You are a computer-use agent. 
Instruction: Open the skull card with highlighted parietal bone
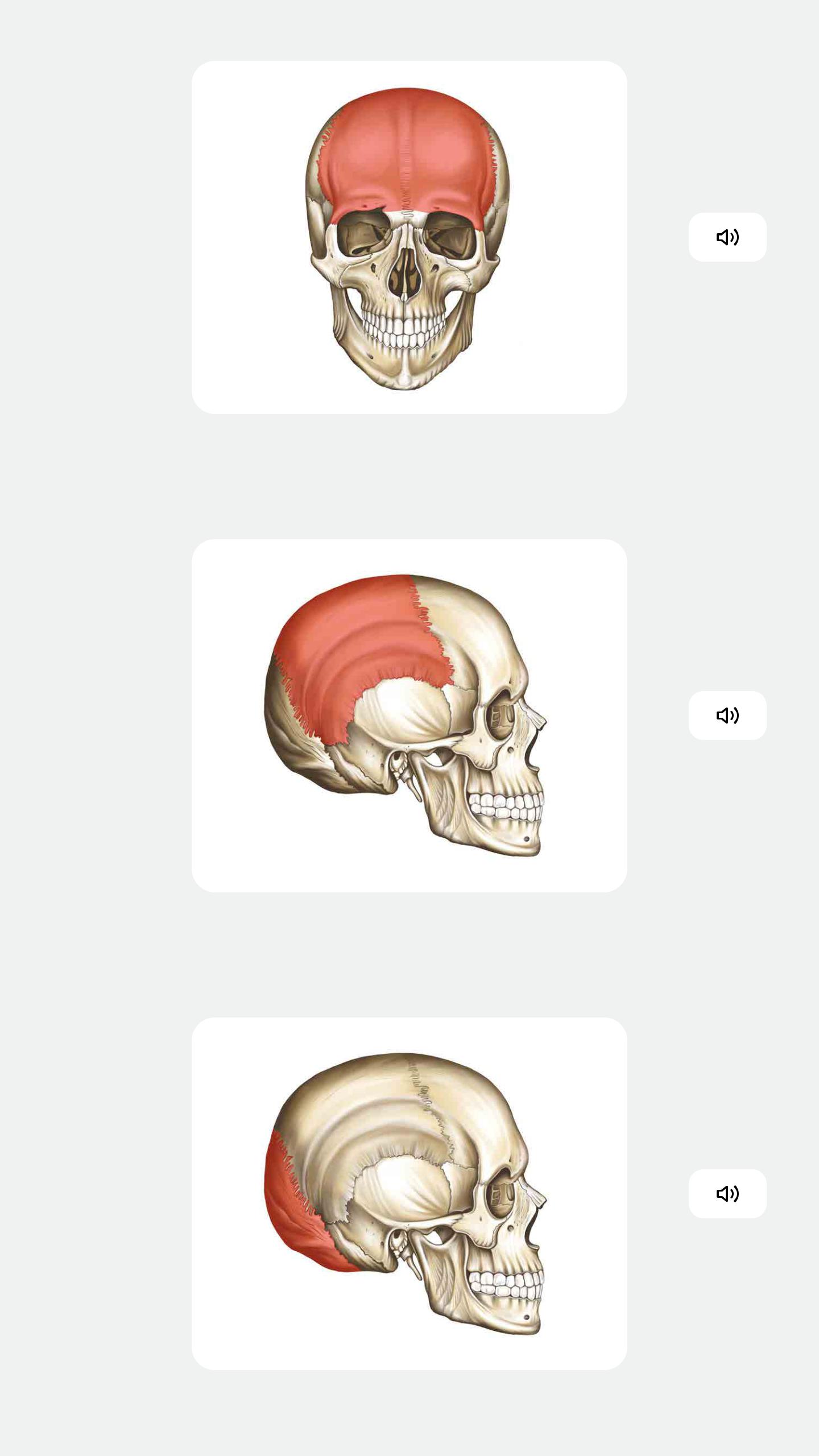tap(409, 715)
